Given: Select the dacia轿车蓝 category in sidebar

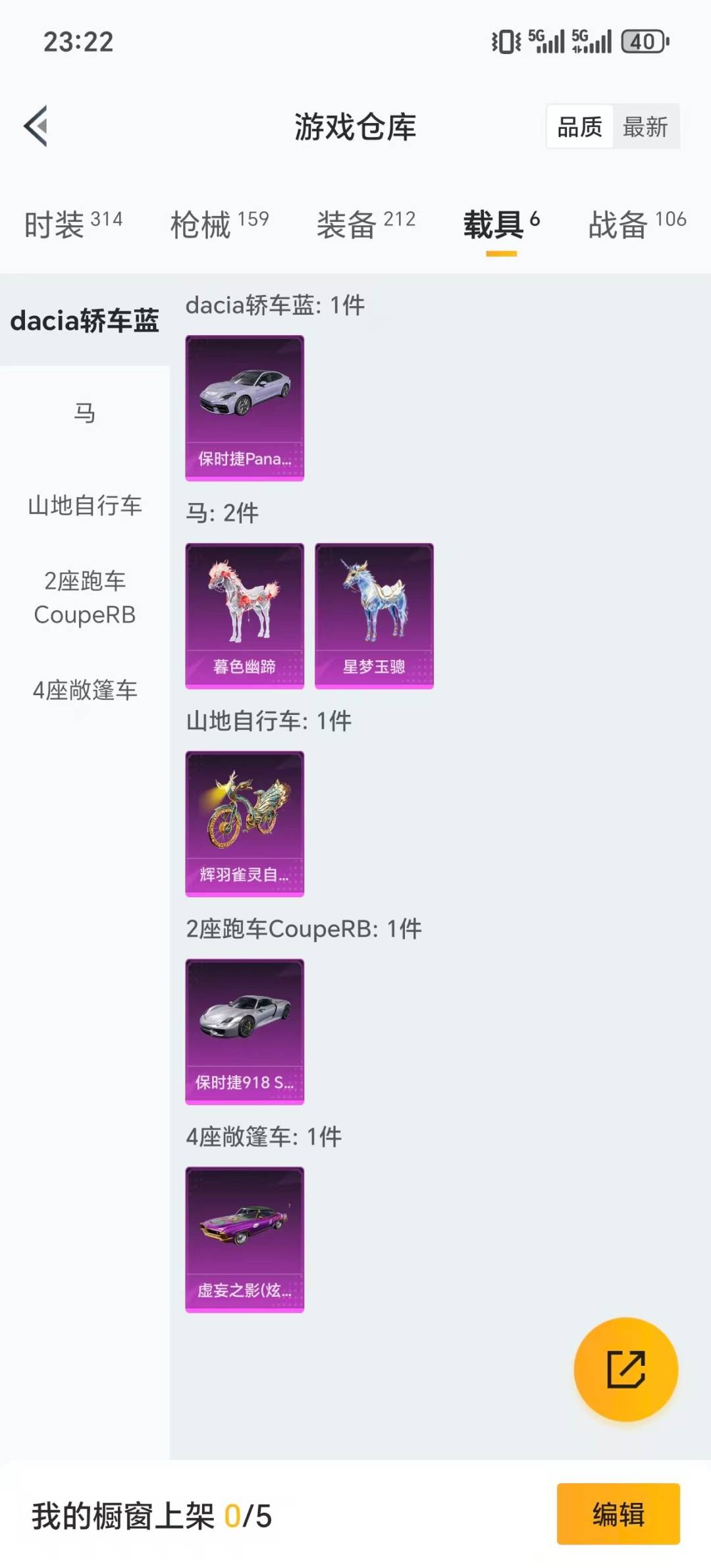Looking at the screenshot, I should 86,323.
